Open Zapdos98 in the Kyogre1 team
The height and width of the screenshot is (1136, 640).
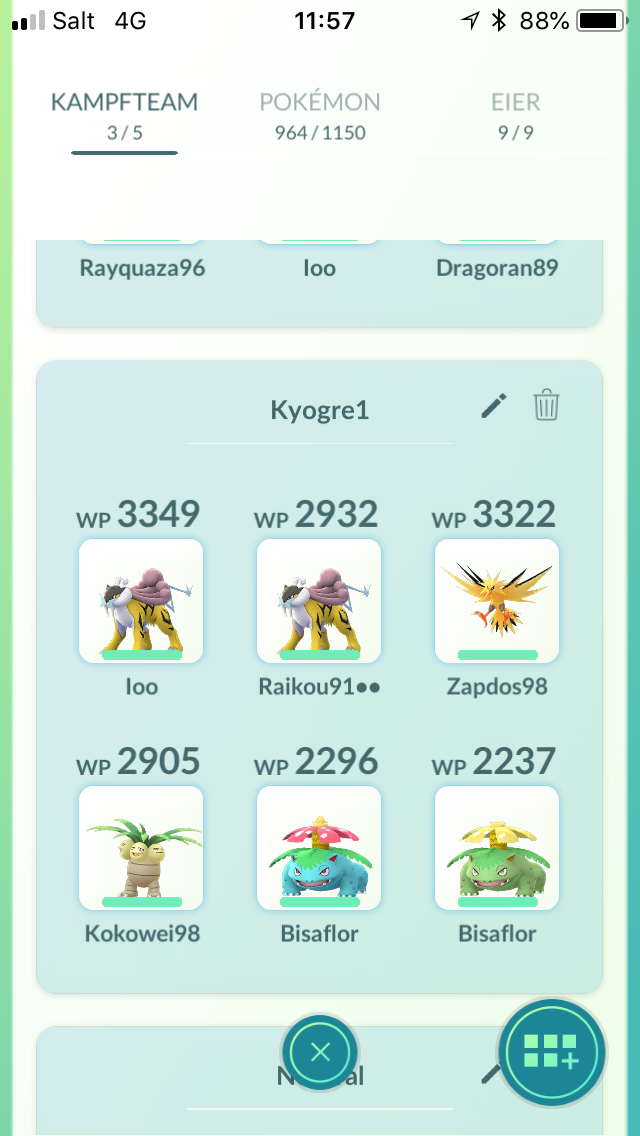pos(496,601)
